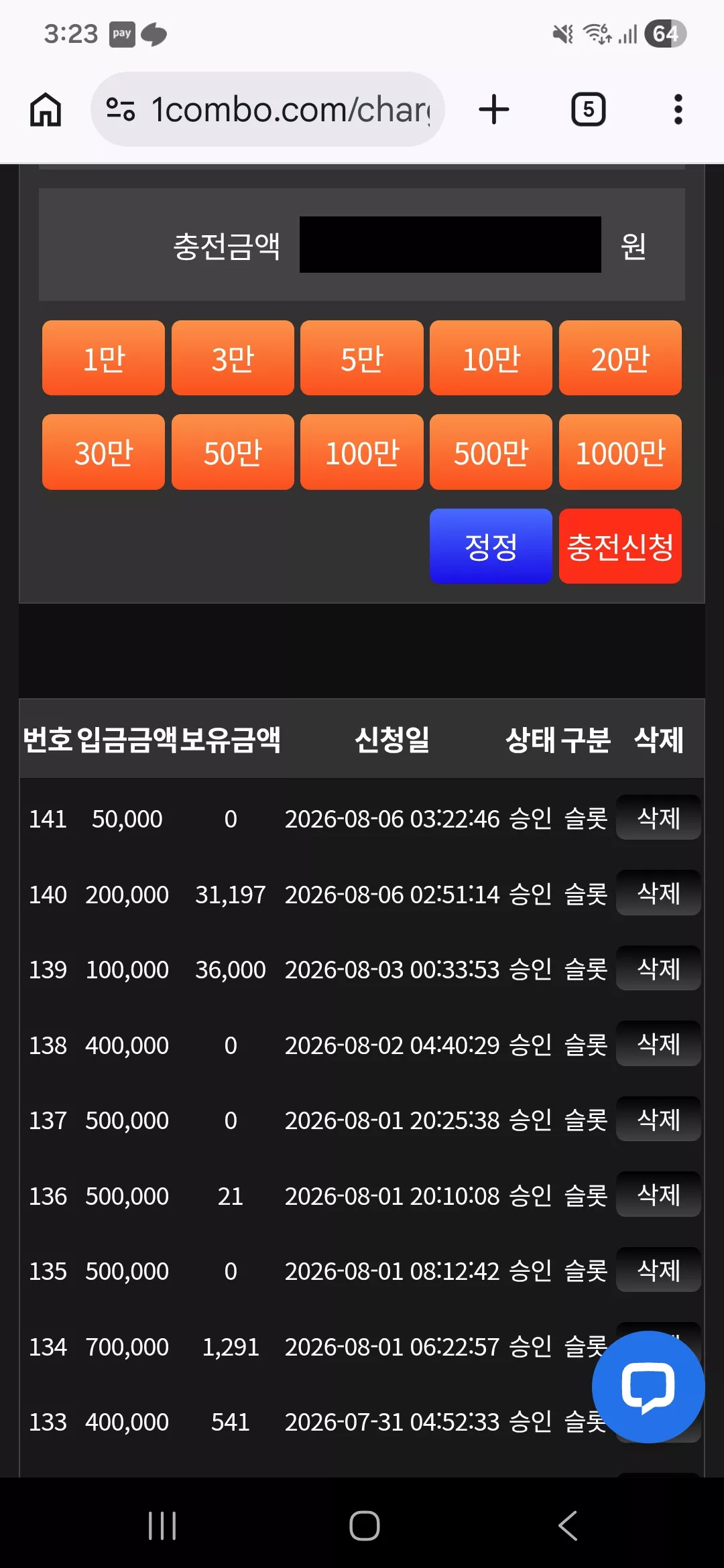Open a new browser tab

point(494,109)
